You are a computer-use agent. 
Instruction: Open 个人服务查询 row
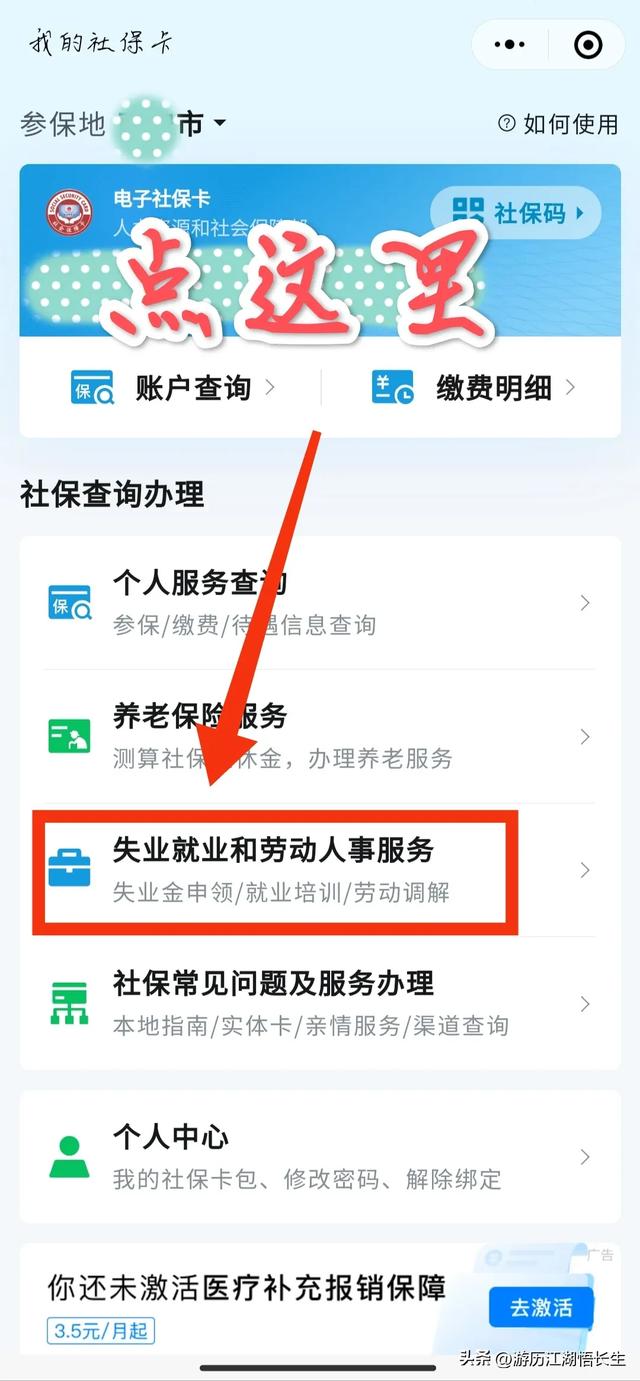[x=319, y=603]
